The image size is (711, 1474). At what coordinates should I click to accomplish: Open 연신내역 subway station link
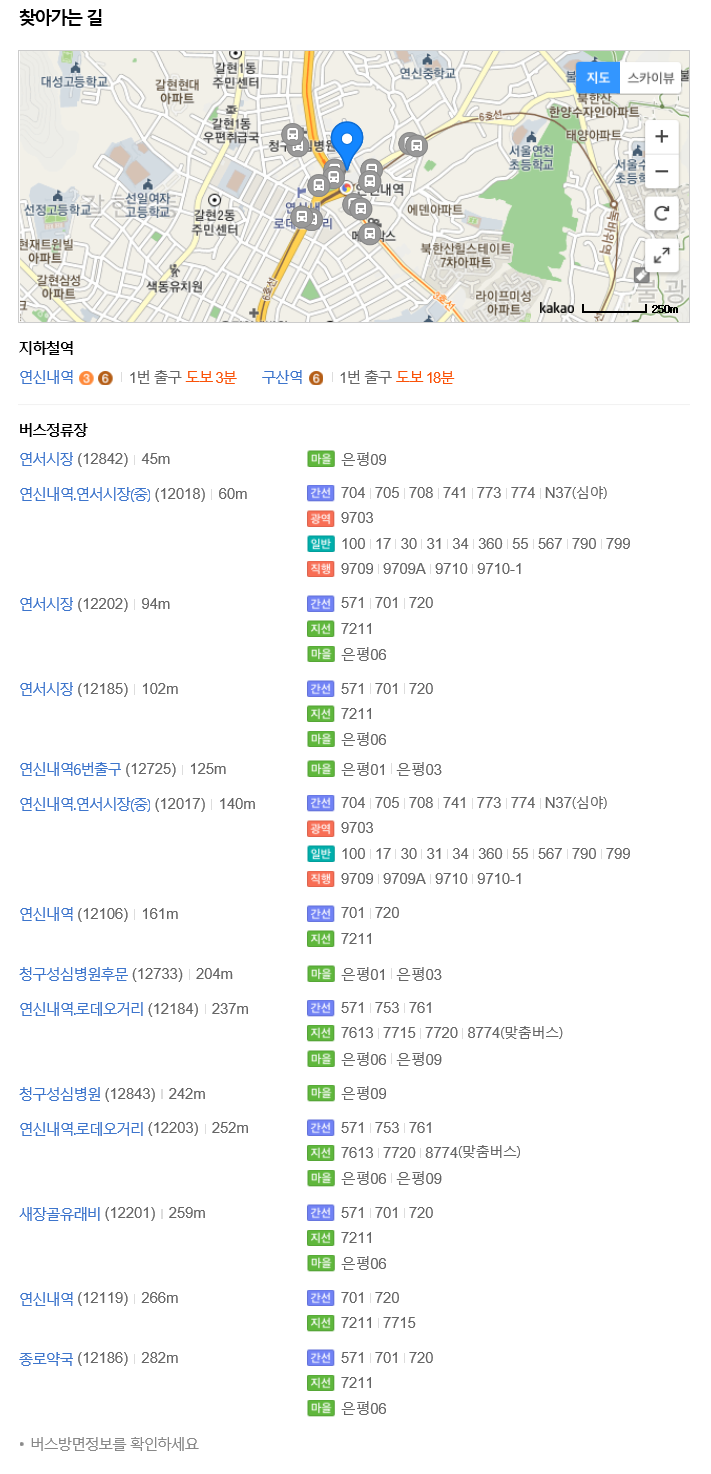47,377
